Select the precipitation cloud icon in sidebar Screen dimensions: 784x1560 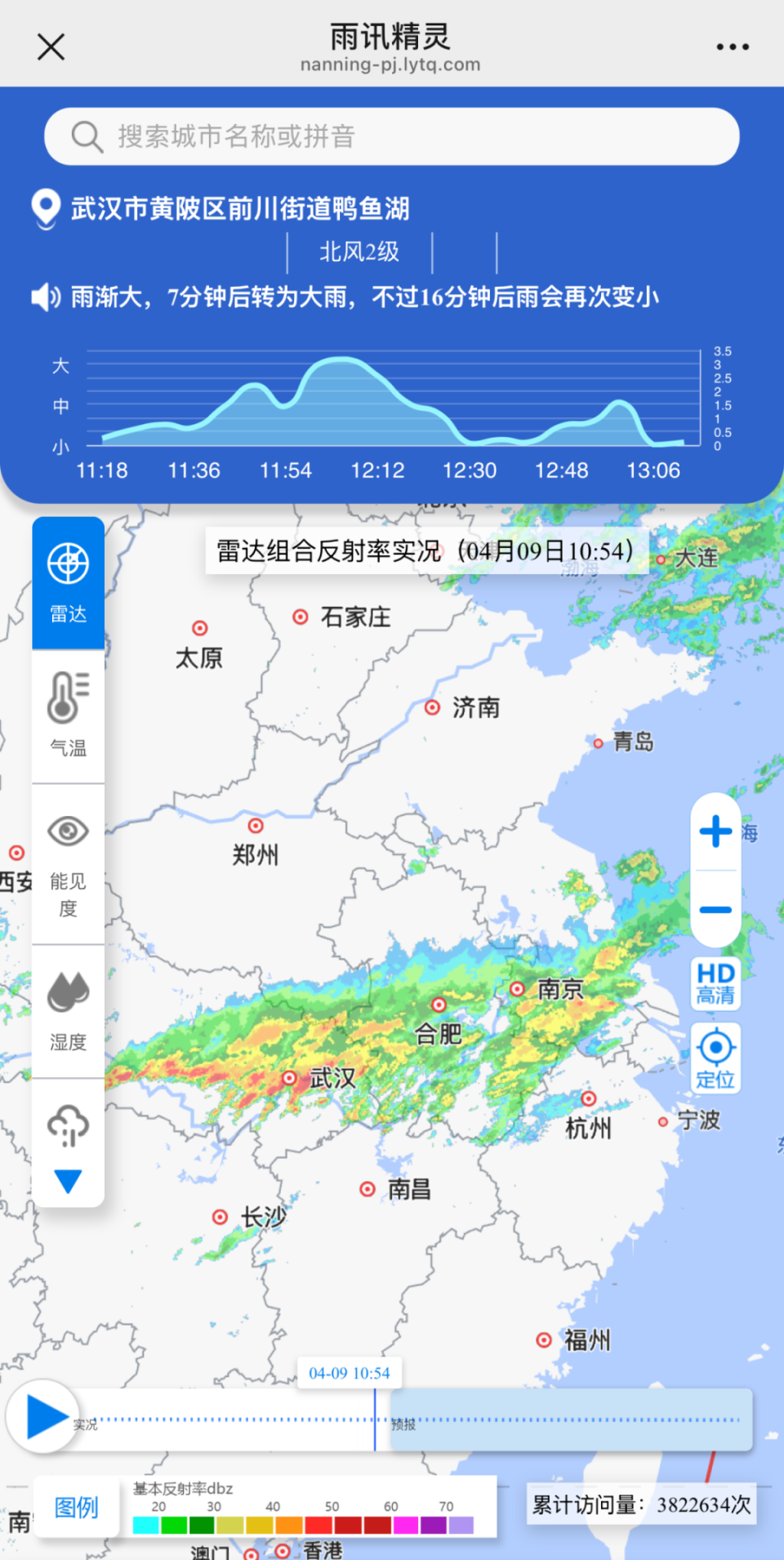[68, 1125]
